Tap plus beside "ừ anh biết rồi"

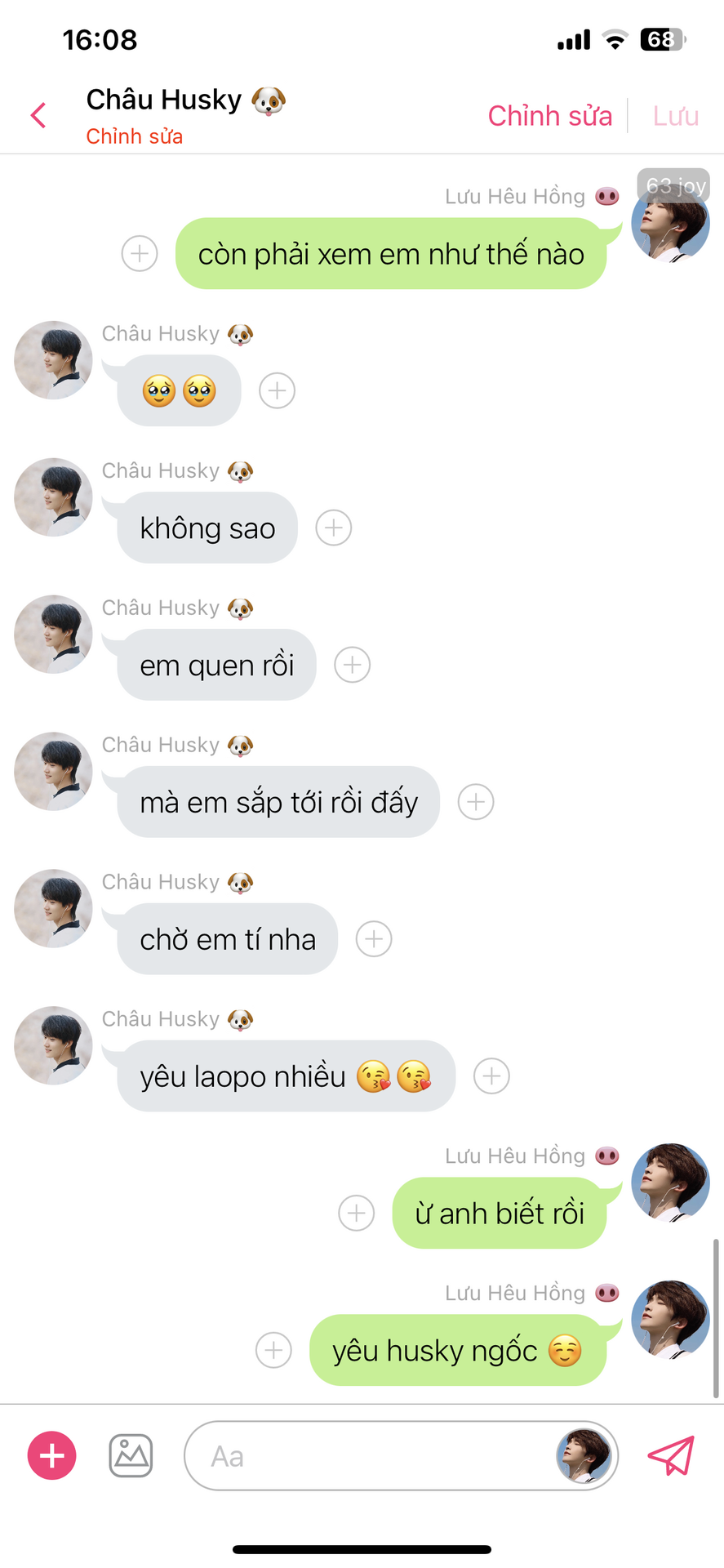357,1214
